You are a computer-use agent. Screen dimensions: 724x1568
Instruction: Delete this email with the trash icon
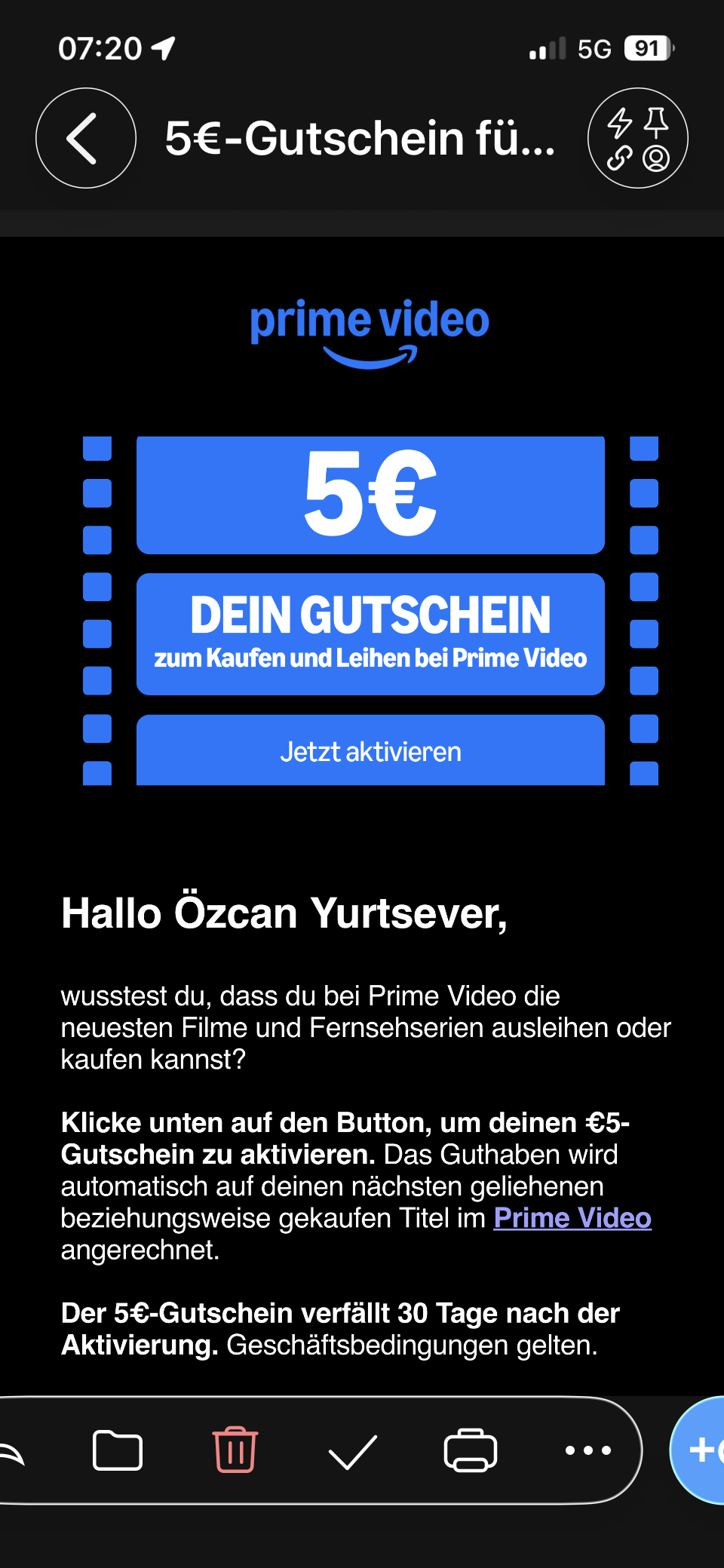coord(235,1450)
